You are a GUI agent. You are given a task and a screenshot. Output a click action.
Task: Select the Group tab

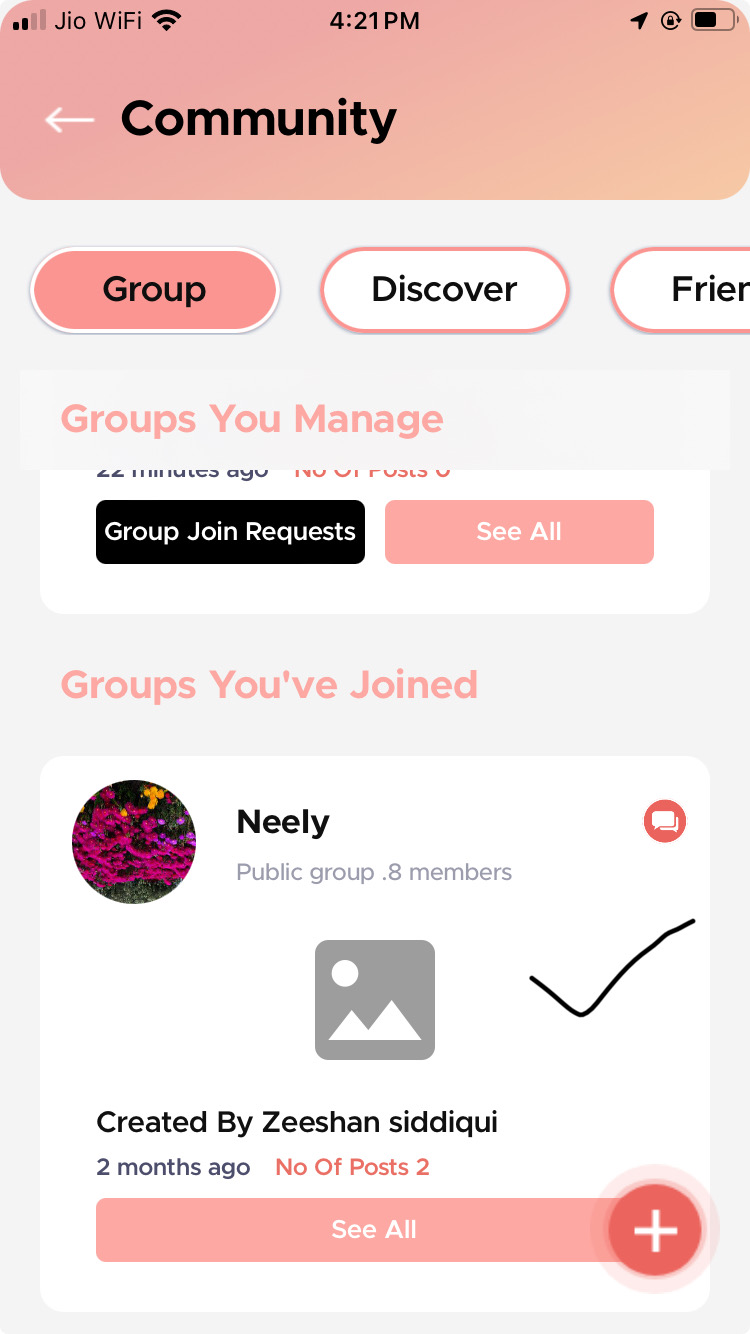tap(155, 290)
